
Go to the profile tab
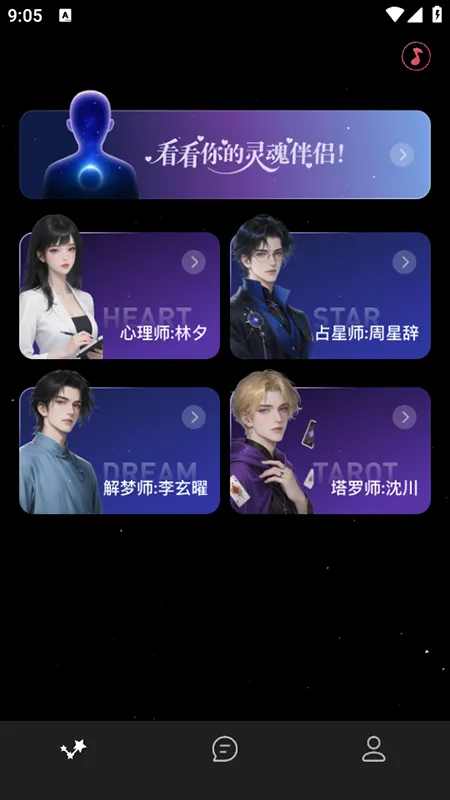click(374, 749)
